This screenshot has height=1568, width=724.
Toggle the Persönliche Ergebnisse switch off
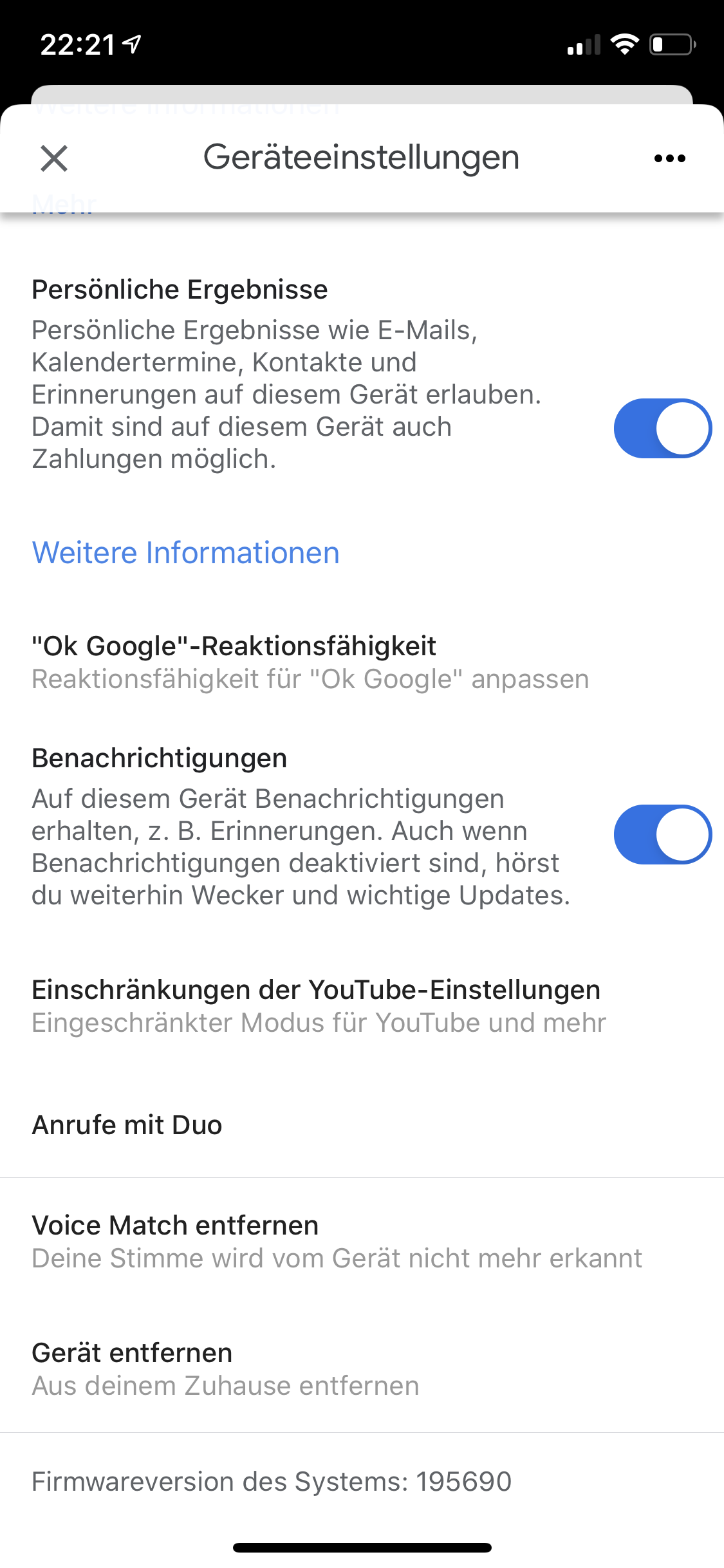tap(662, 429)
